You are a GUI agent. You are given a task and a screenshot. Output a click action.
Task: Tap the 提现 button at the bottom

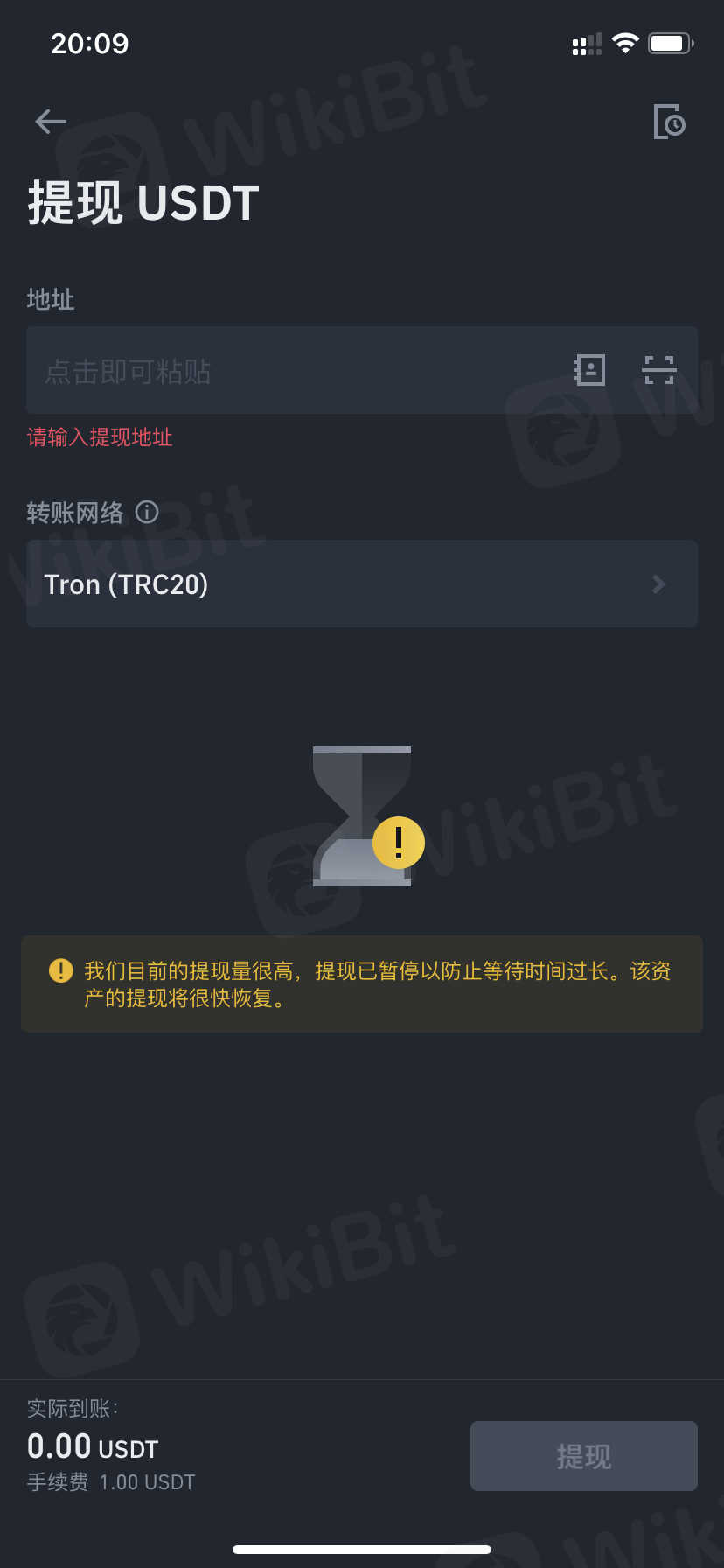583,1456
